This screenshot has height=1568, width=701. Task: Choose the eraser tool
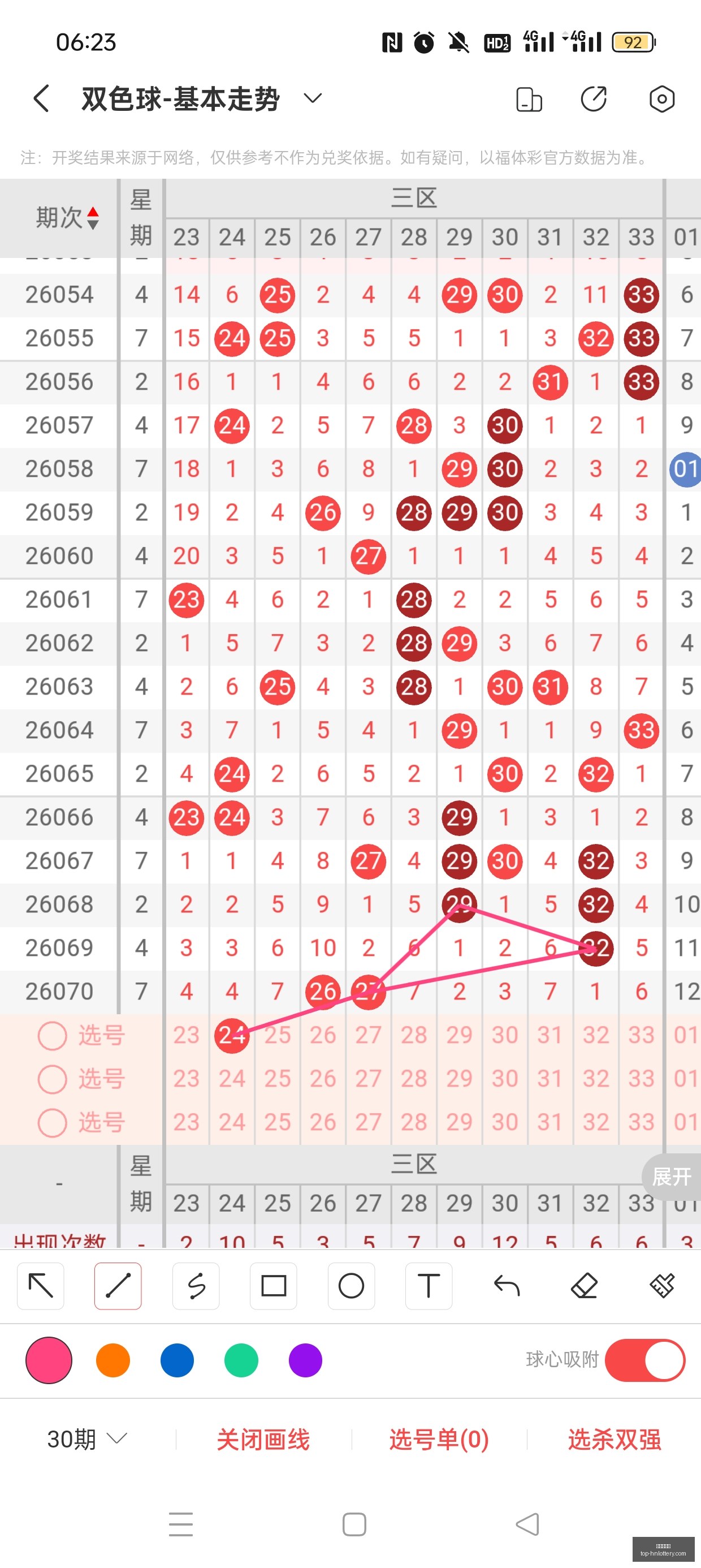click(x=584, y=1286)
